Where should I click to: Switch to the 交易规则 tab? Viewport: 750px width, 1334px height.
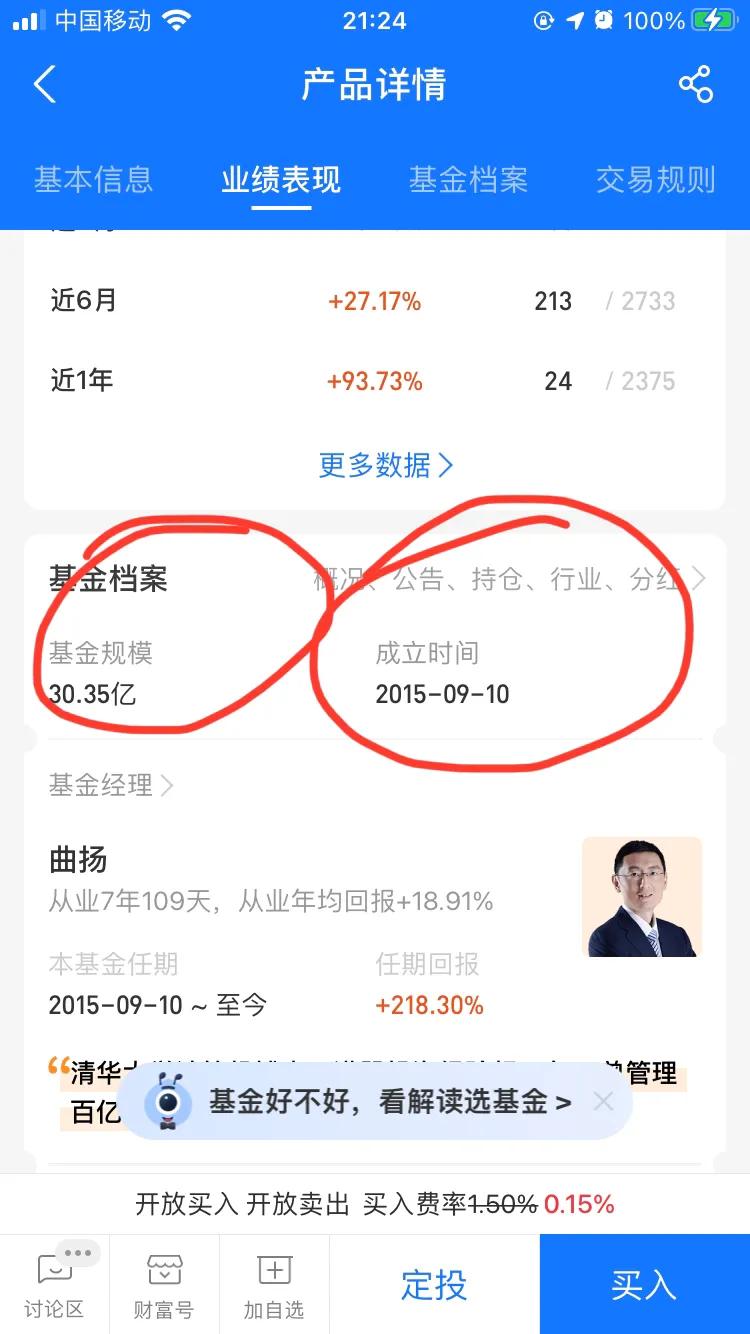(x=655, y=179)
